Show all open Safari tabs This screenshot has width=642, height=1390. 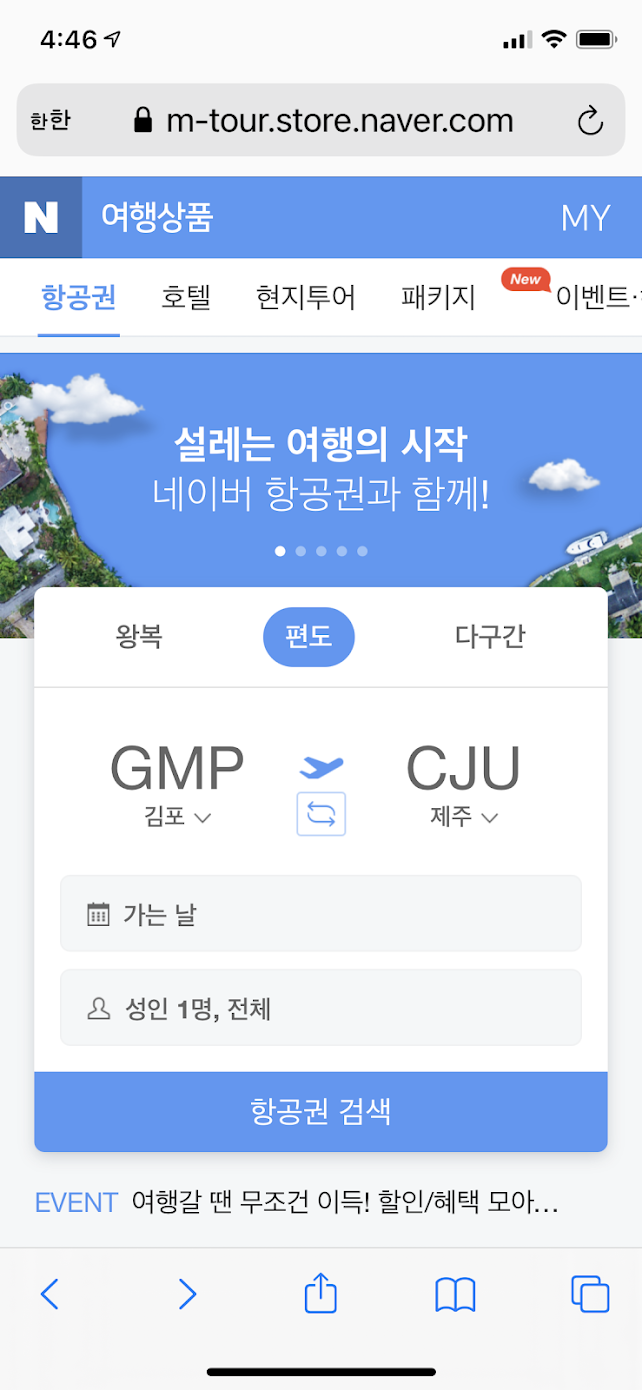tap(590, 1295)
